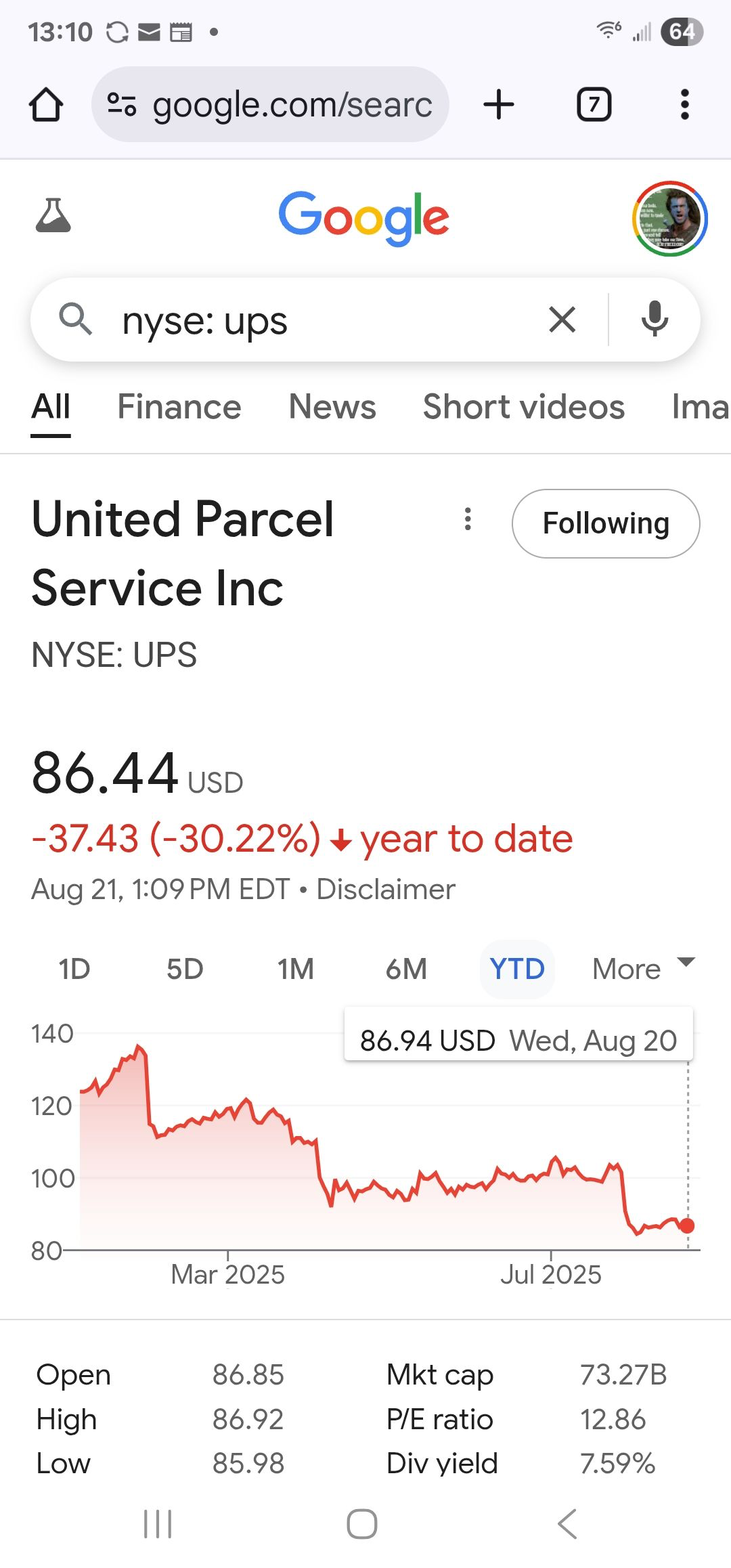Open more options beside United Parcel Service
This screenshot has width=731, height=1568.
pyautogui.click(x=468, y=519)
